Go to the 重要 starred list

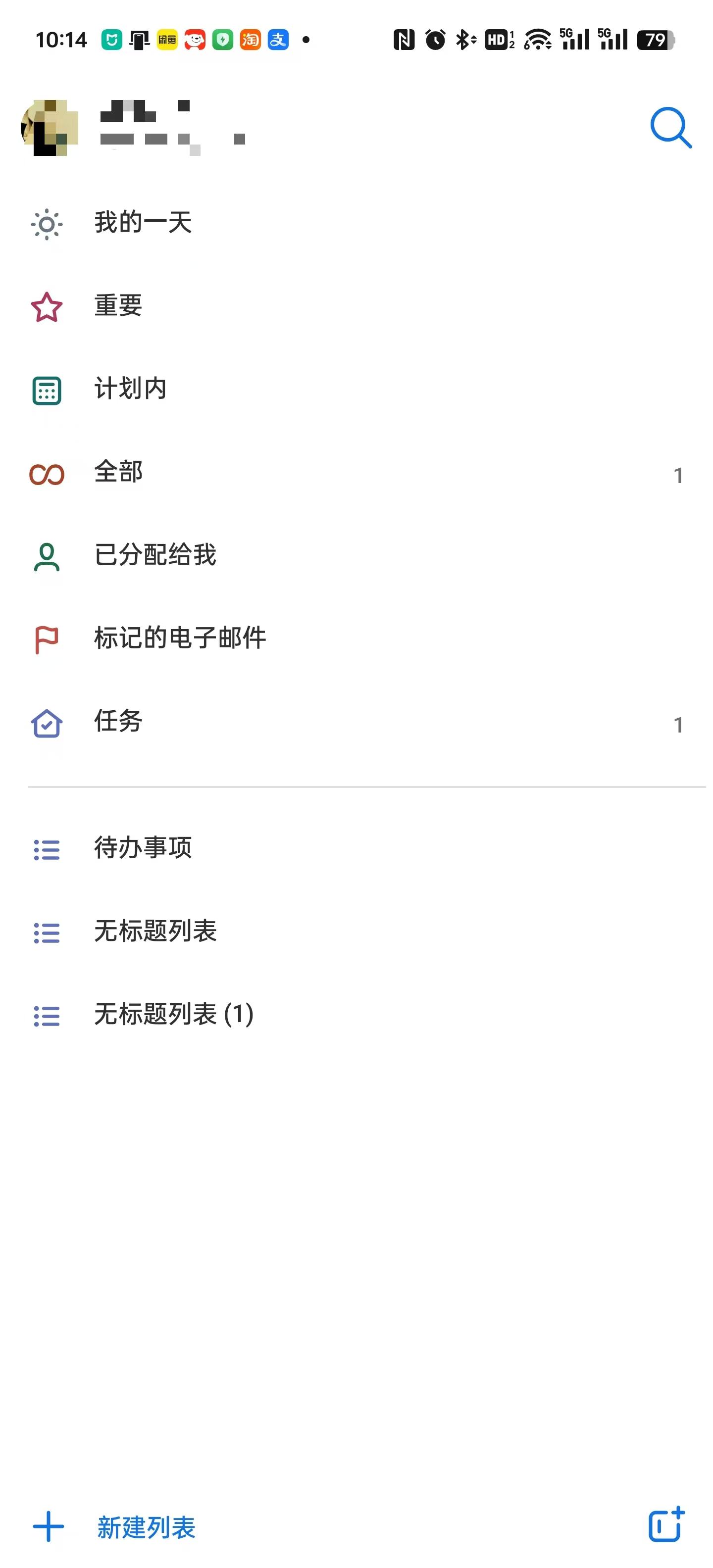pos(118,305)
